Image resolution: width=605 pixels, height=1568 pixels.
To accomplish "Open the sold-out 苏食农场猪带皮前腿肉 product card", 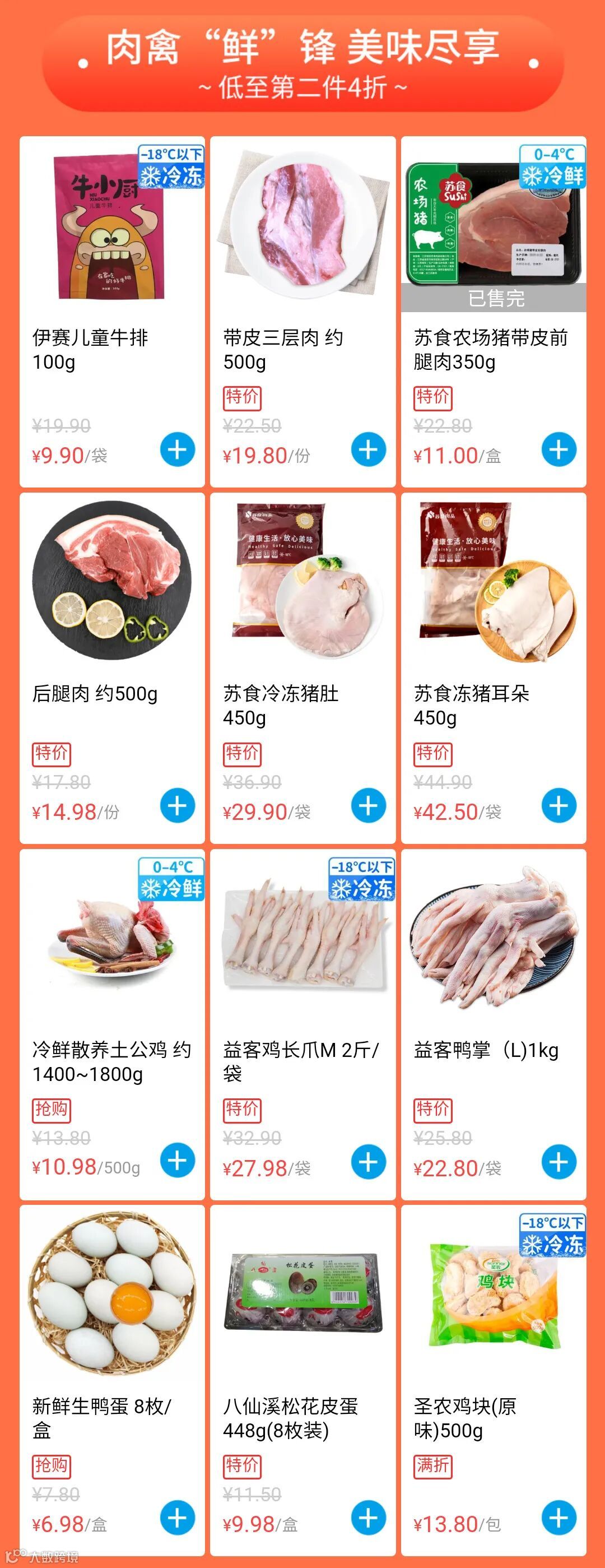I will (494, 312).
